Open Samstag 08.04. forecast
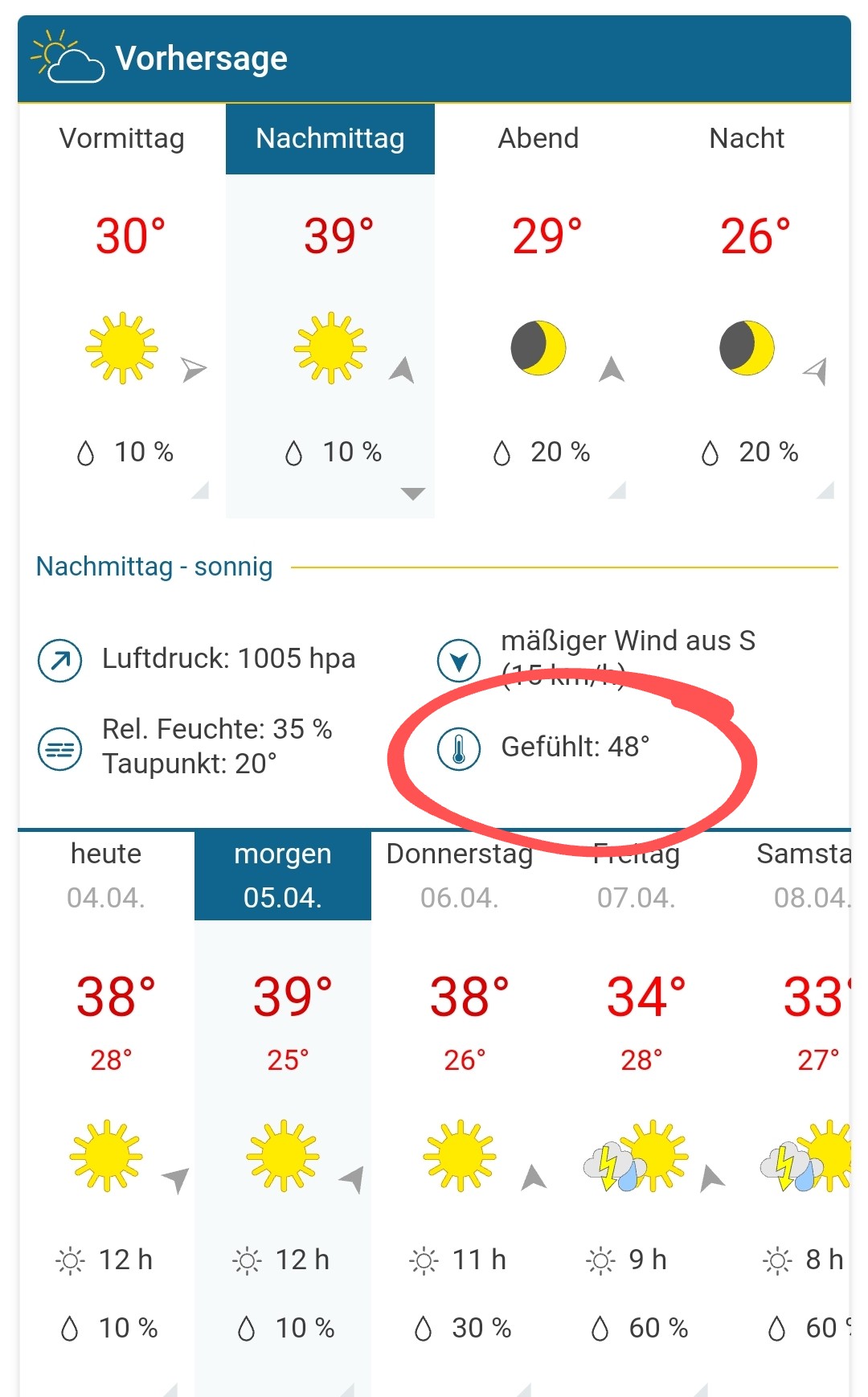868x1397 pixels. (x=804, y=875)
